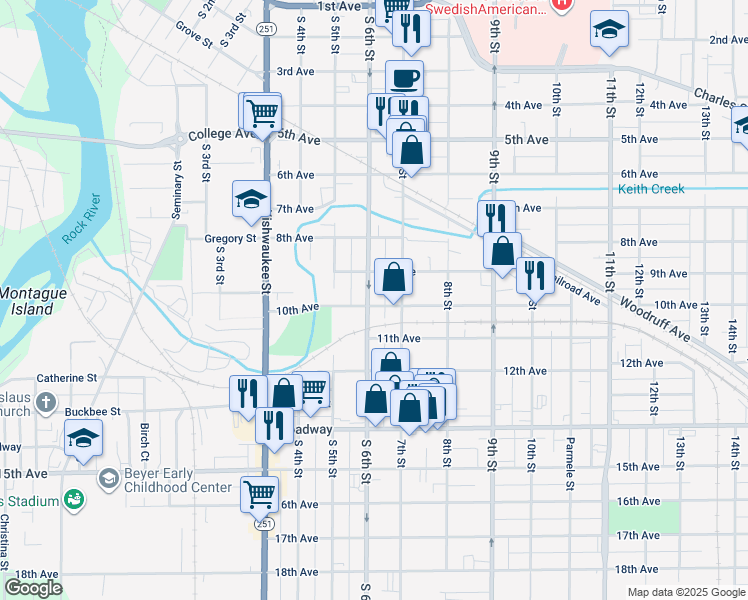Open the shopping bag marker at 5th Ave
The image size is (748, 600).
(x=411, y=154)
